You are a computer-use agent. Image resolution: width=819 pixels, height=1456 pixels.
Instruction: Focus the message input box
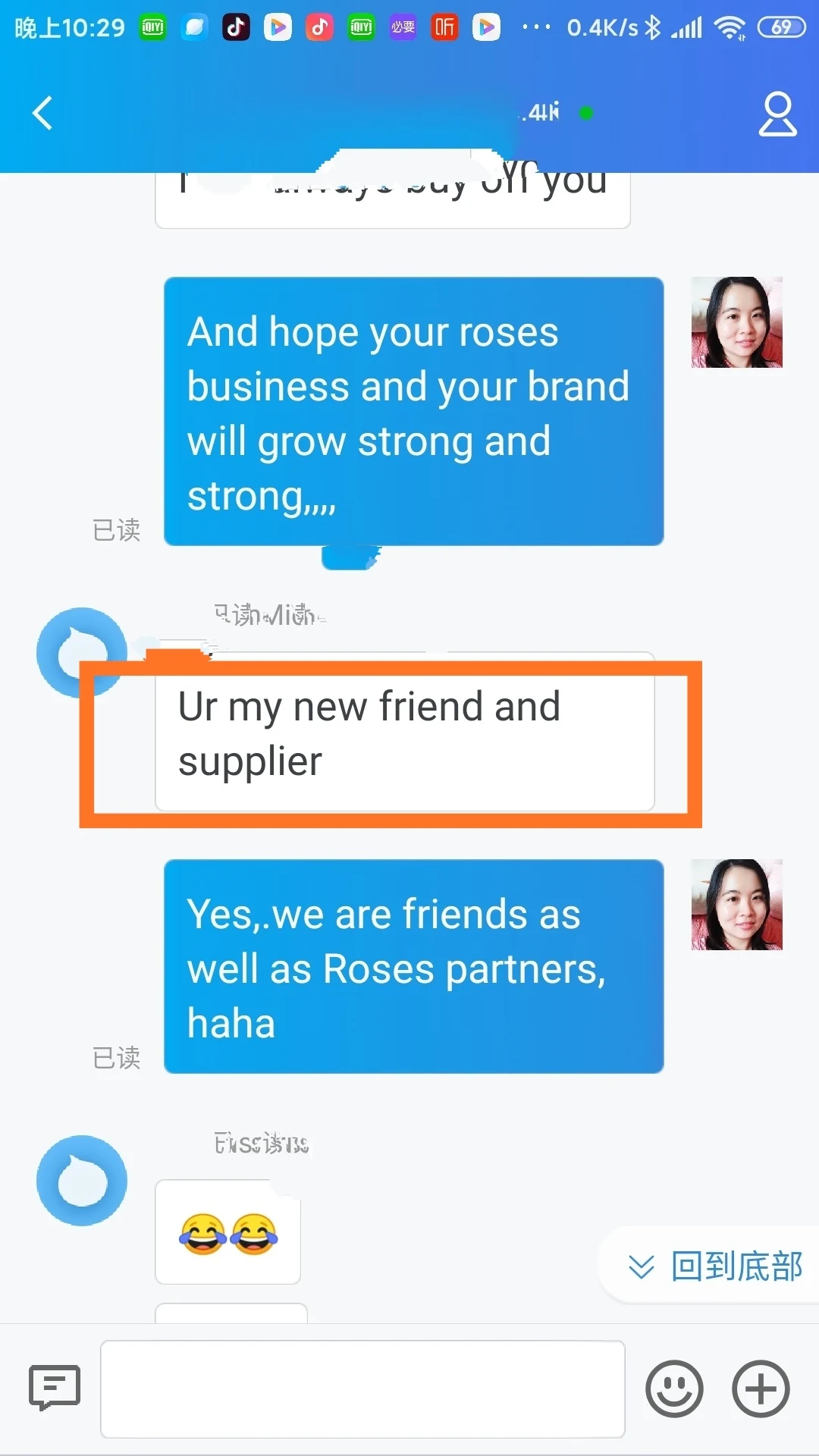(x=362, y=1389)
